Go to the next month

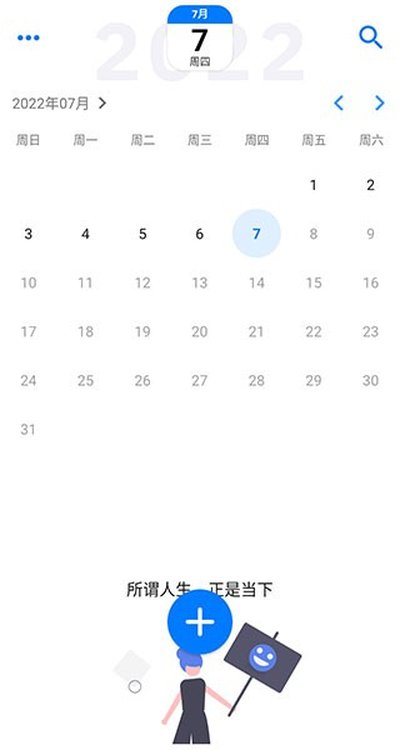coord(379,103)
